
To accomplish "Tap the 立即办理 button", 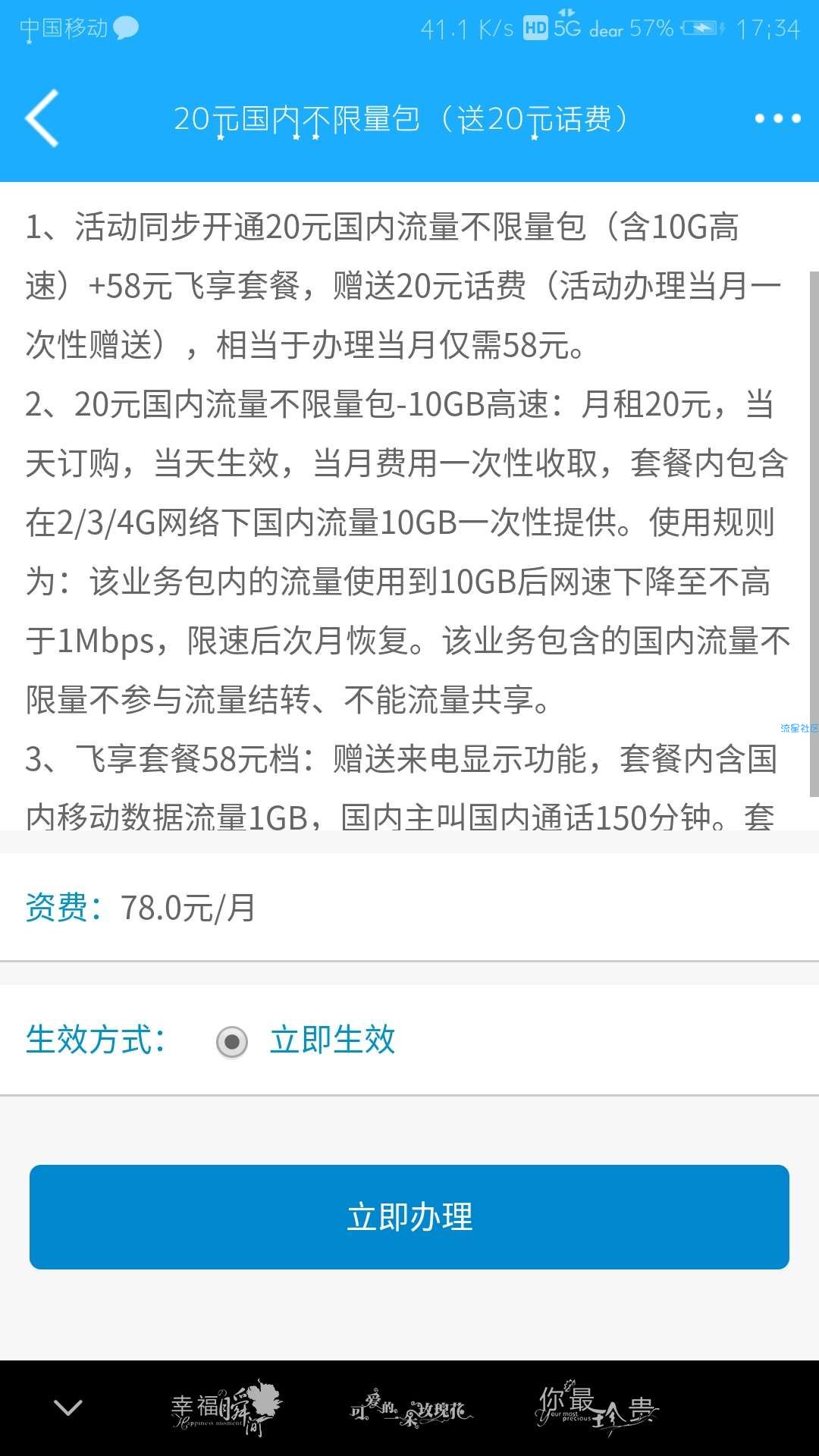I will tap(409, 1217).
